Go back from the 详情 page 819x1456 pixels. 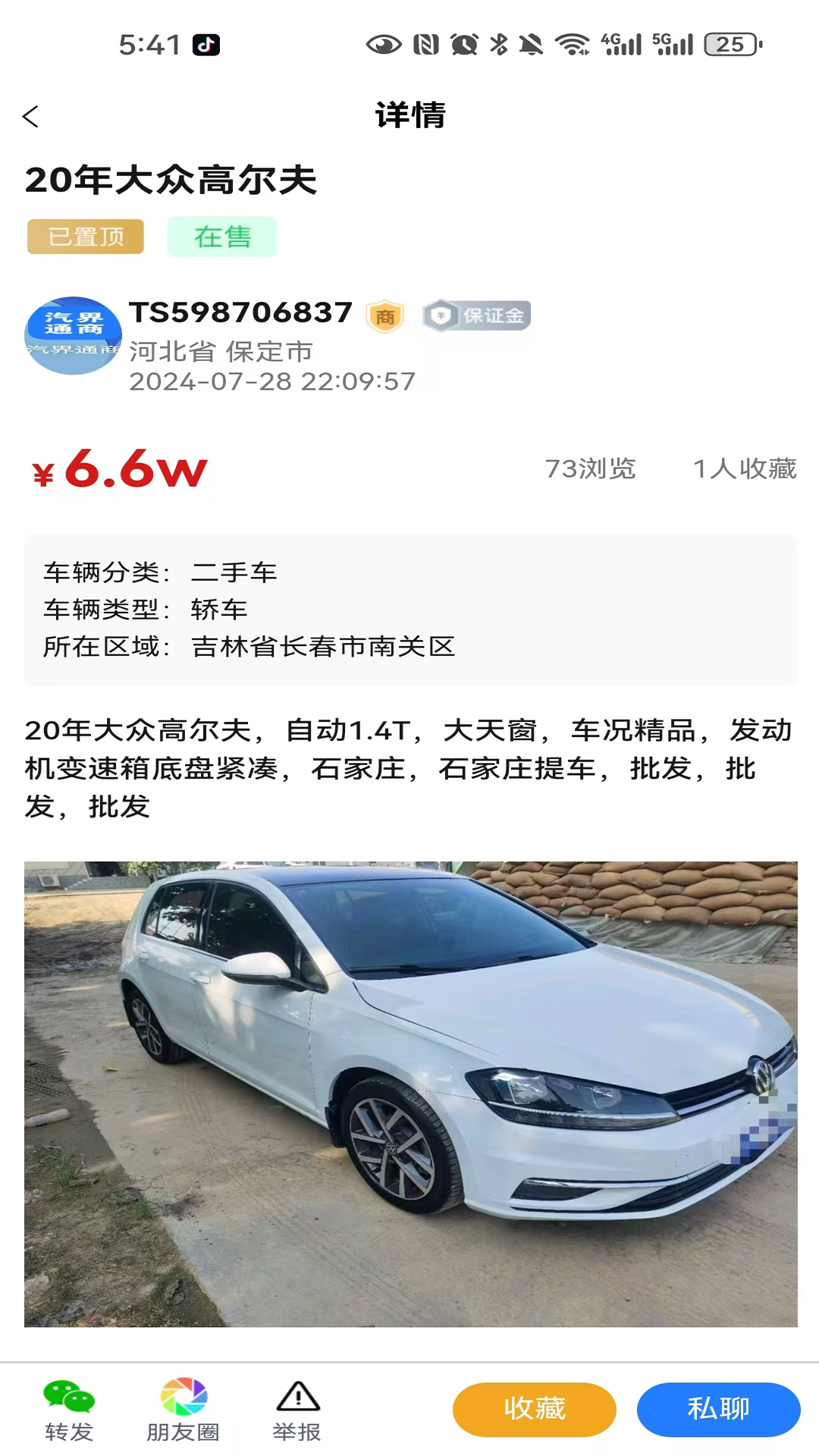tap(31, 116)
